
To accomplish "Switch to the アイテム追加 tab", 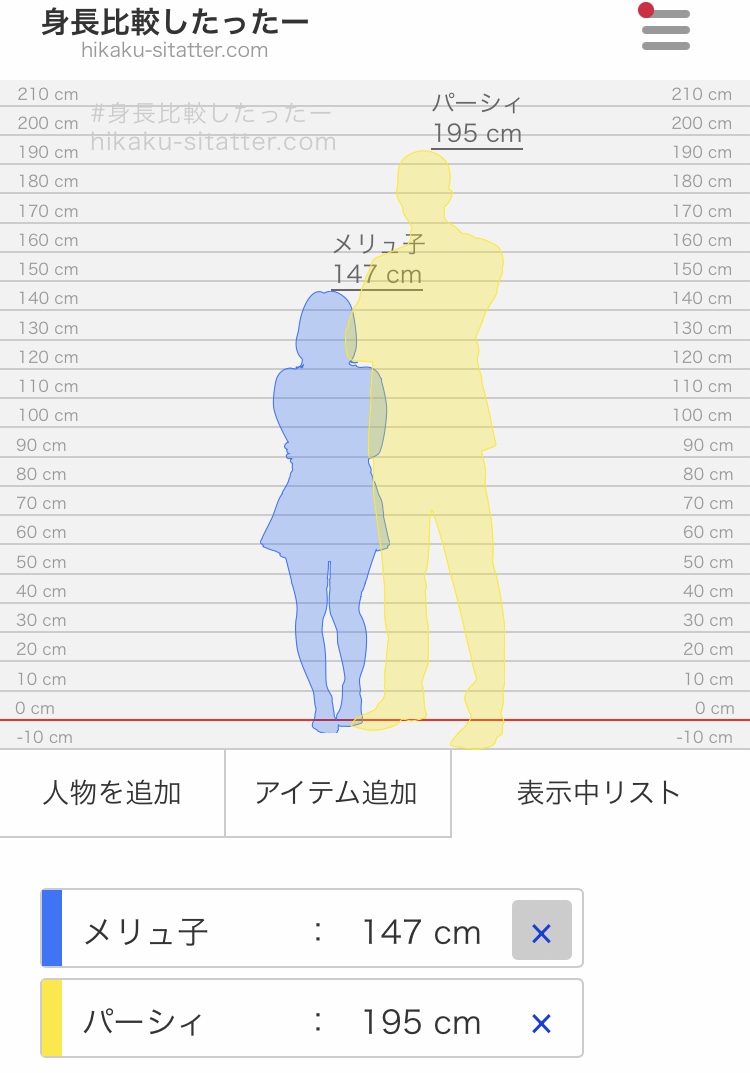I will click(x=337, y=793).
